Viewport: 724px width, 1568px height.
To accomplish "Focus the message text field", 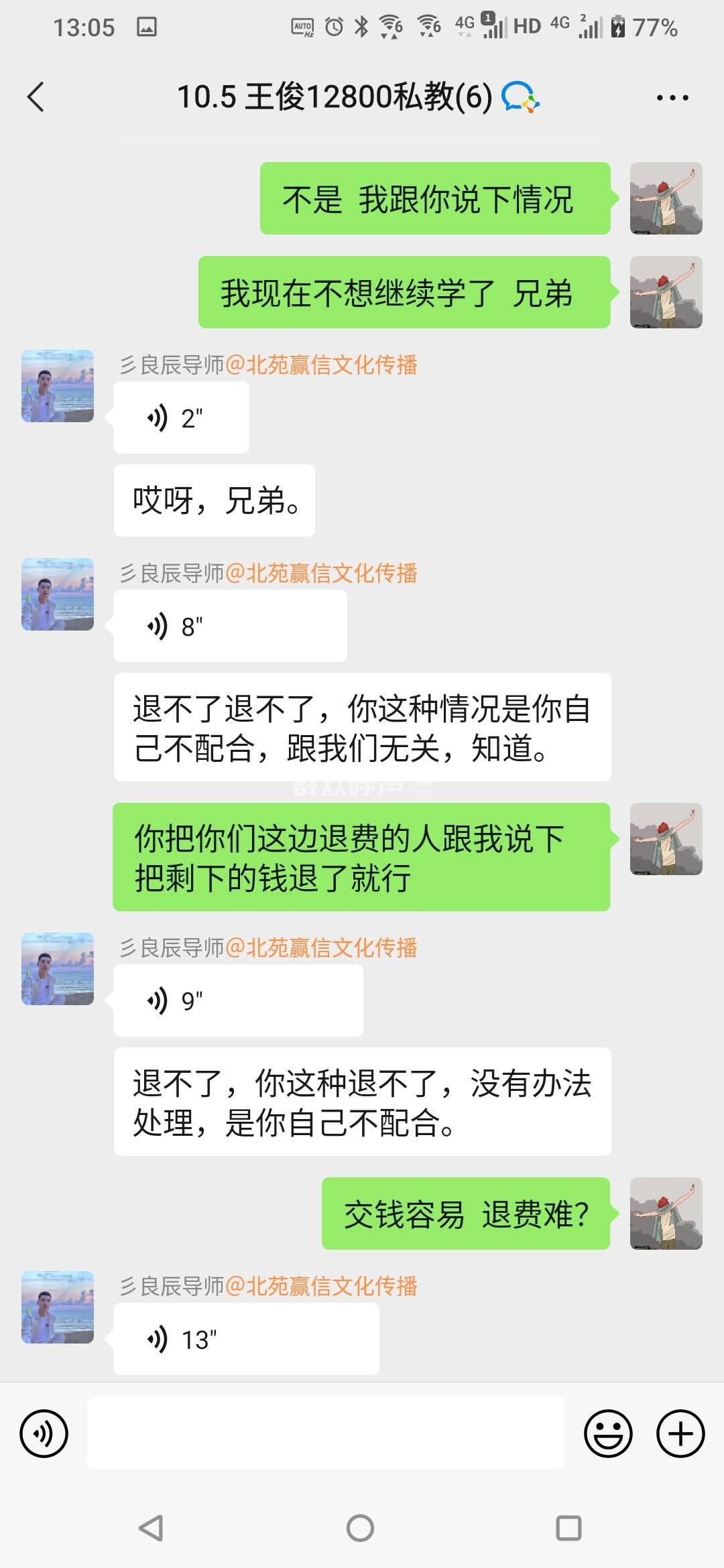I will coord(326,1433).
